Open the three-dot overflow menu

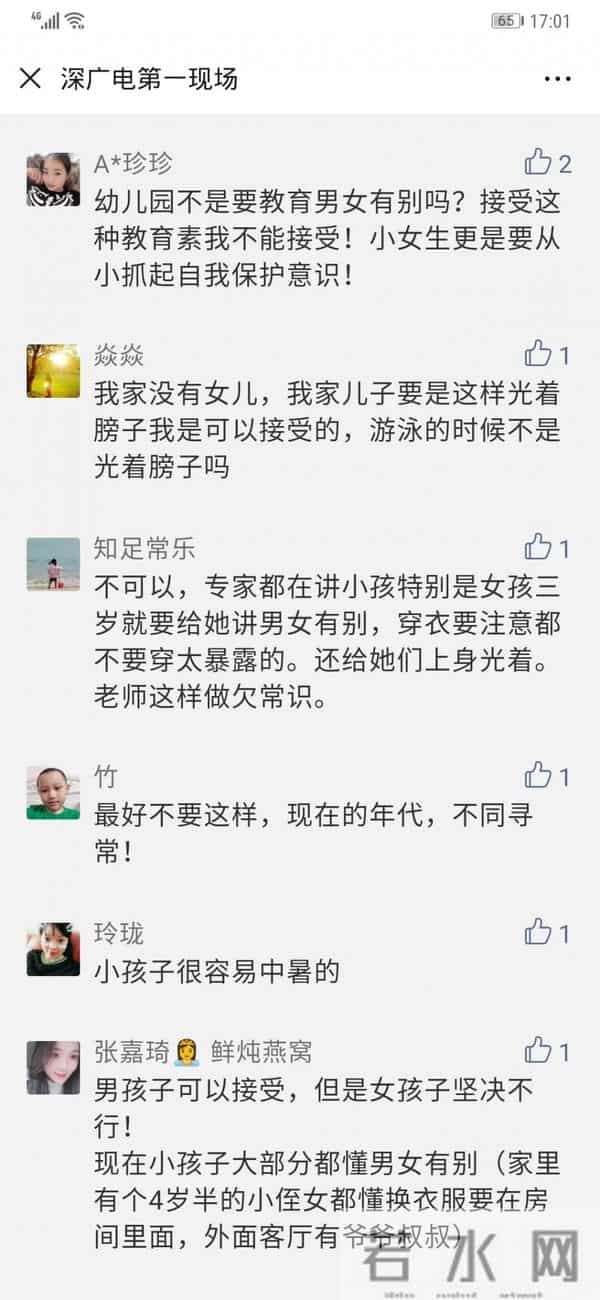point(557,79)
